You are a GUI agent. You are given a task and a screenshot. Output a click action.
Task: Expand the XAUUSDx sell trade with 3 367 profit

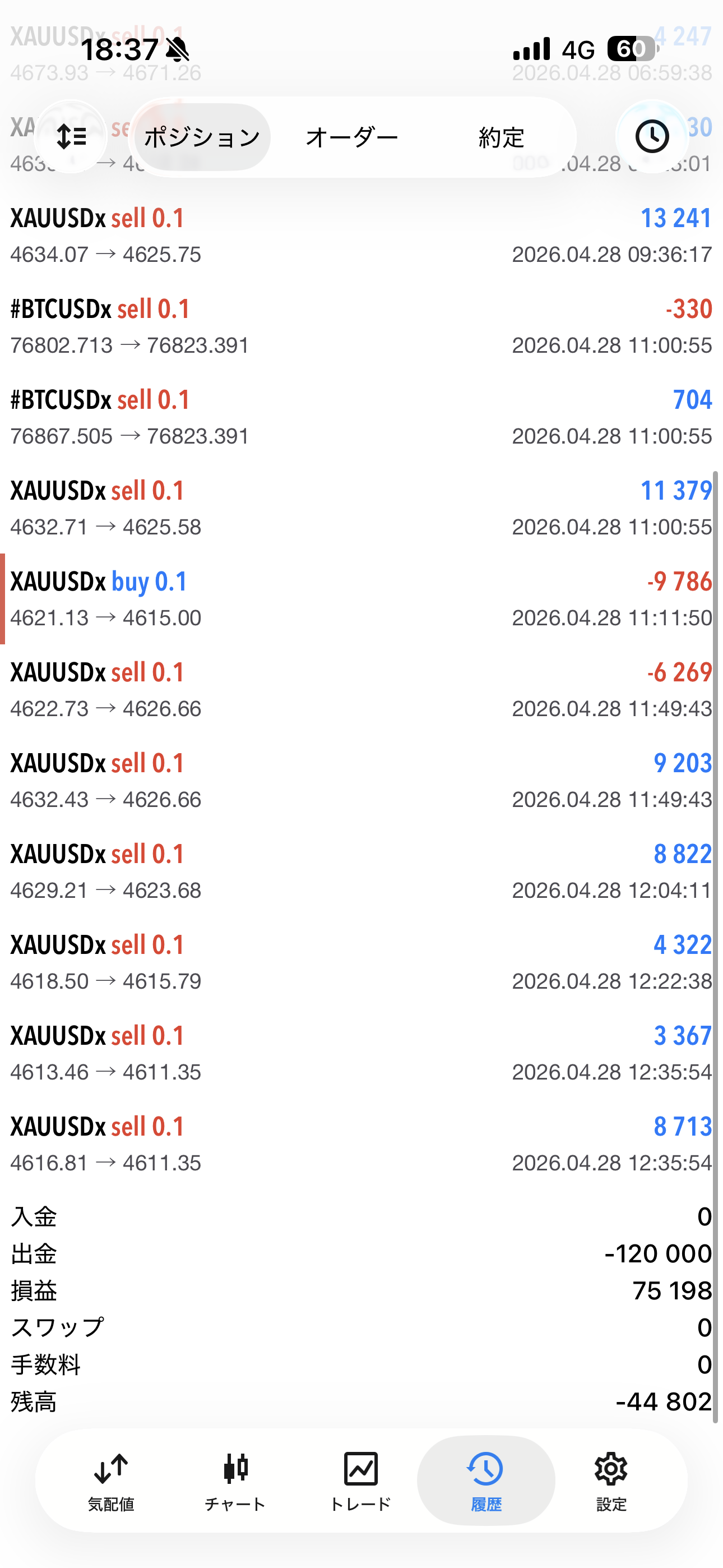point(361,1053)
